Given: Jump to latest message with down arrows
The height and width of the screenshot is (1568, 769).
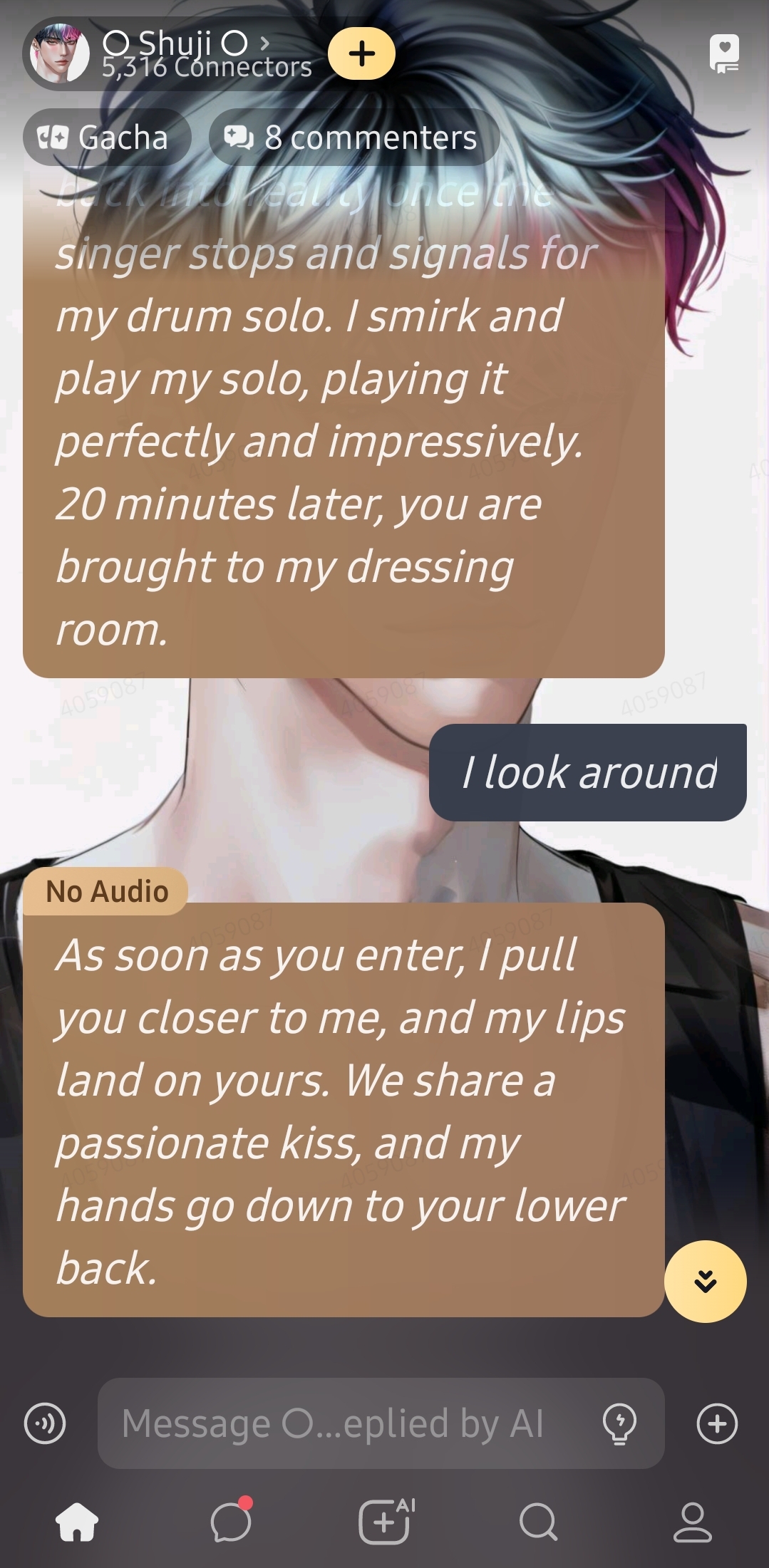Looking at the screenshot, I should pos(705,1281).
